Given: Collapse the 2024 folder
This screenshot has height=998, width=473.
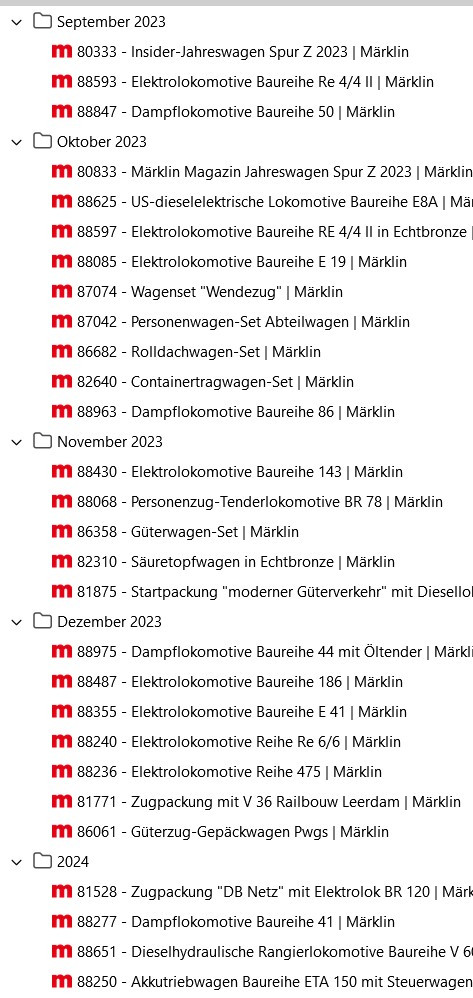Looking at the screenshot, I should (17, 862).
